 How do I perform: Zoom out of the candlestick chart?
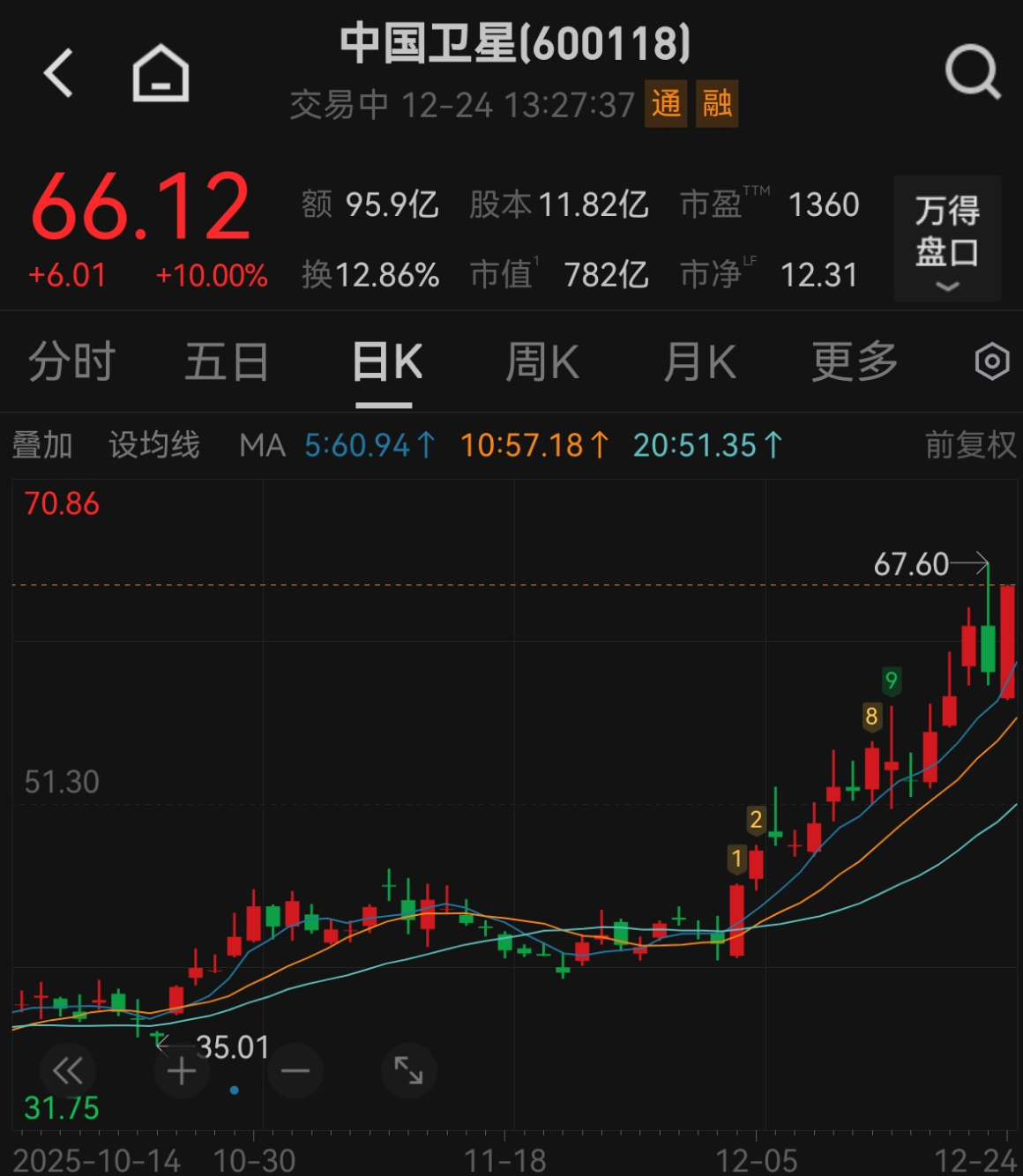click(294, 1069)
